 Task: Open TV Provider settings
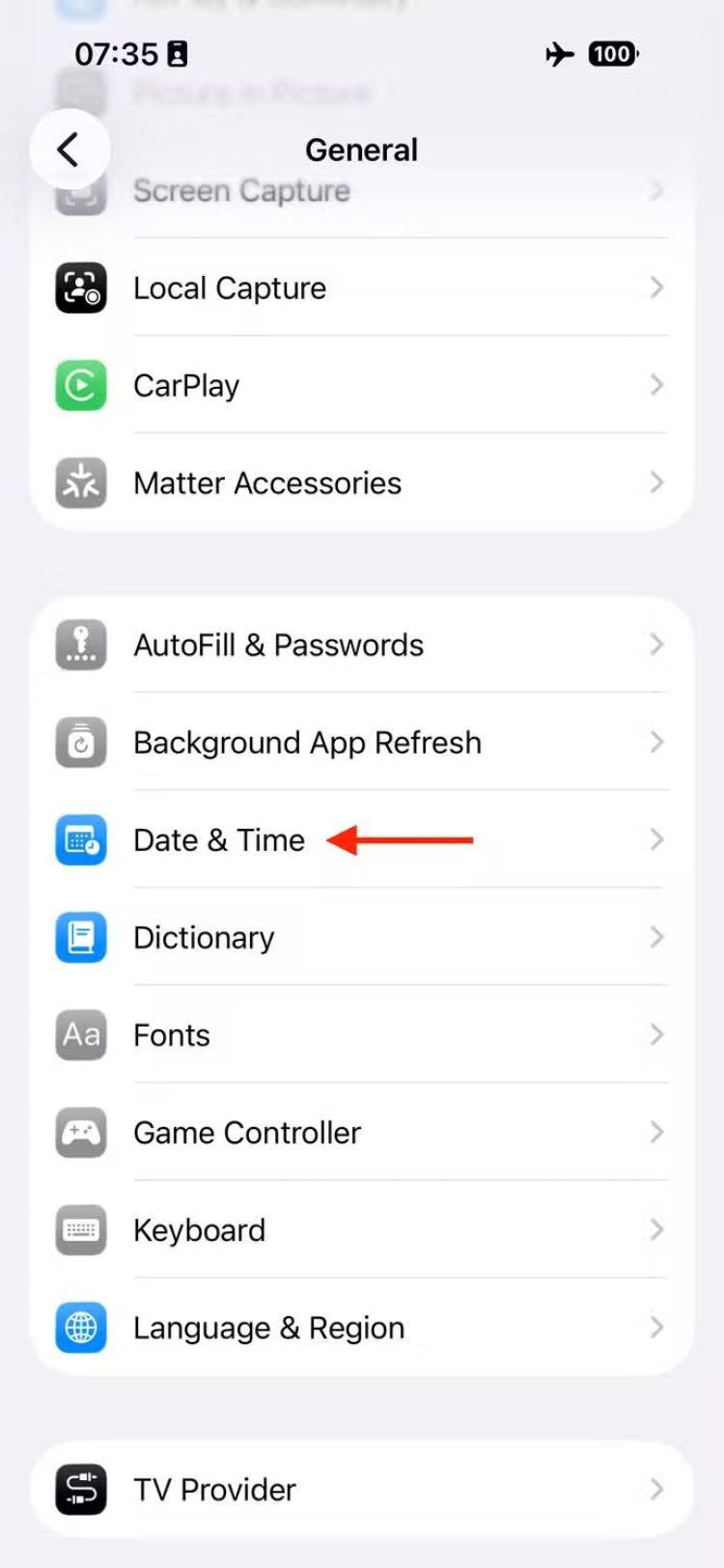click(361, 1489)
